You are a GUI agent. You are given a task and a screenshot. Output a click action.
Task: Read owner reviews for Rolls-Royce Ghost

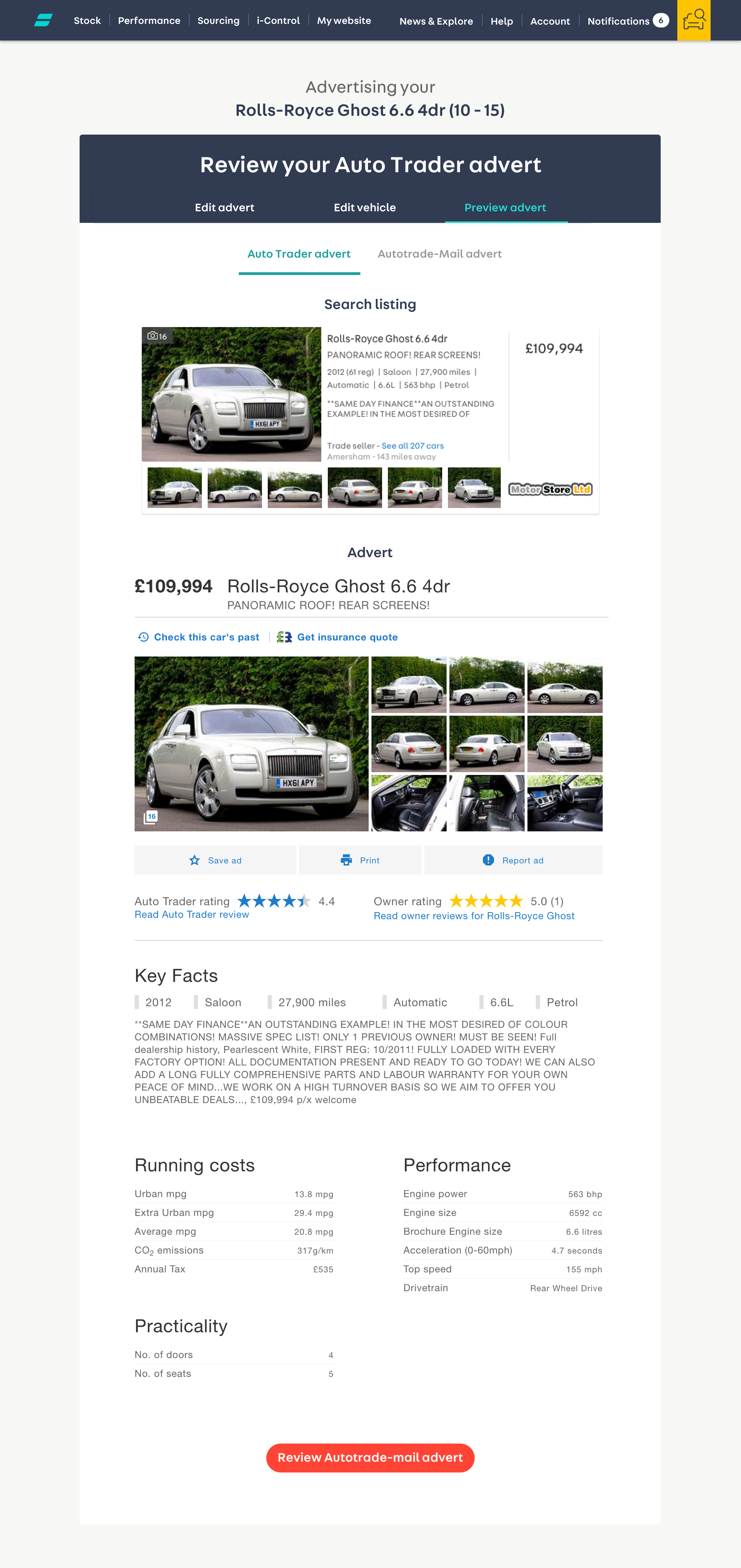pos(474,915)
